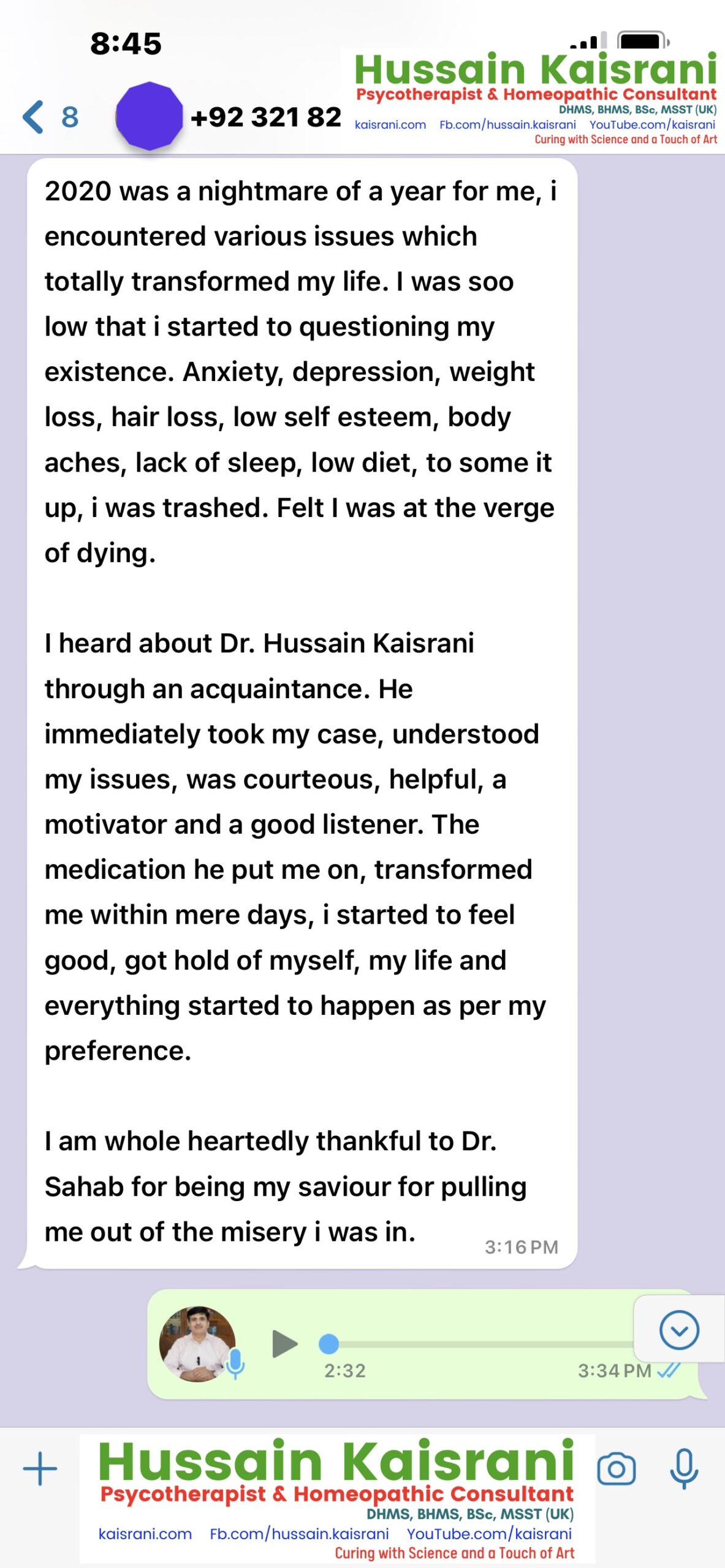Screen dimensions: 725x1568
Task: Open the attachment plus menu
Action: click(x=40, y=1469)
